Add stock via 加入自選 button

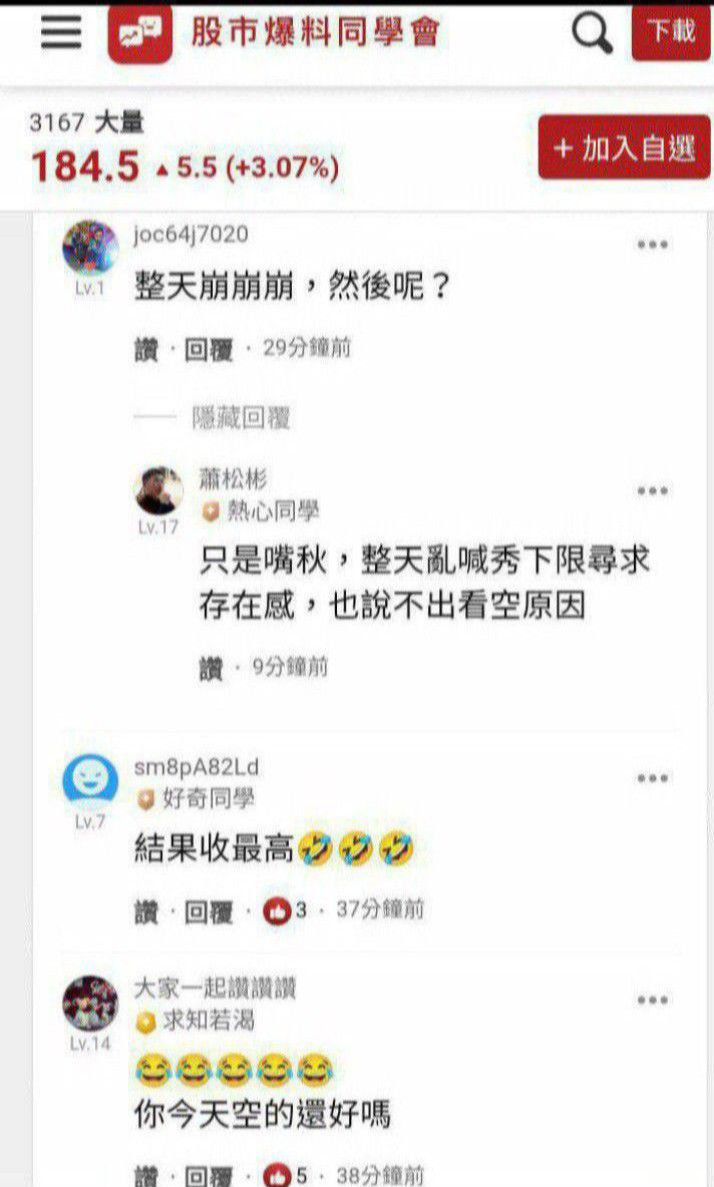624,148
